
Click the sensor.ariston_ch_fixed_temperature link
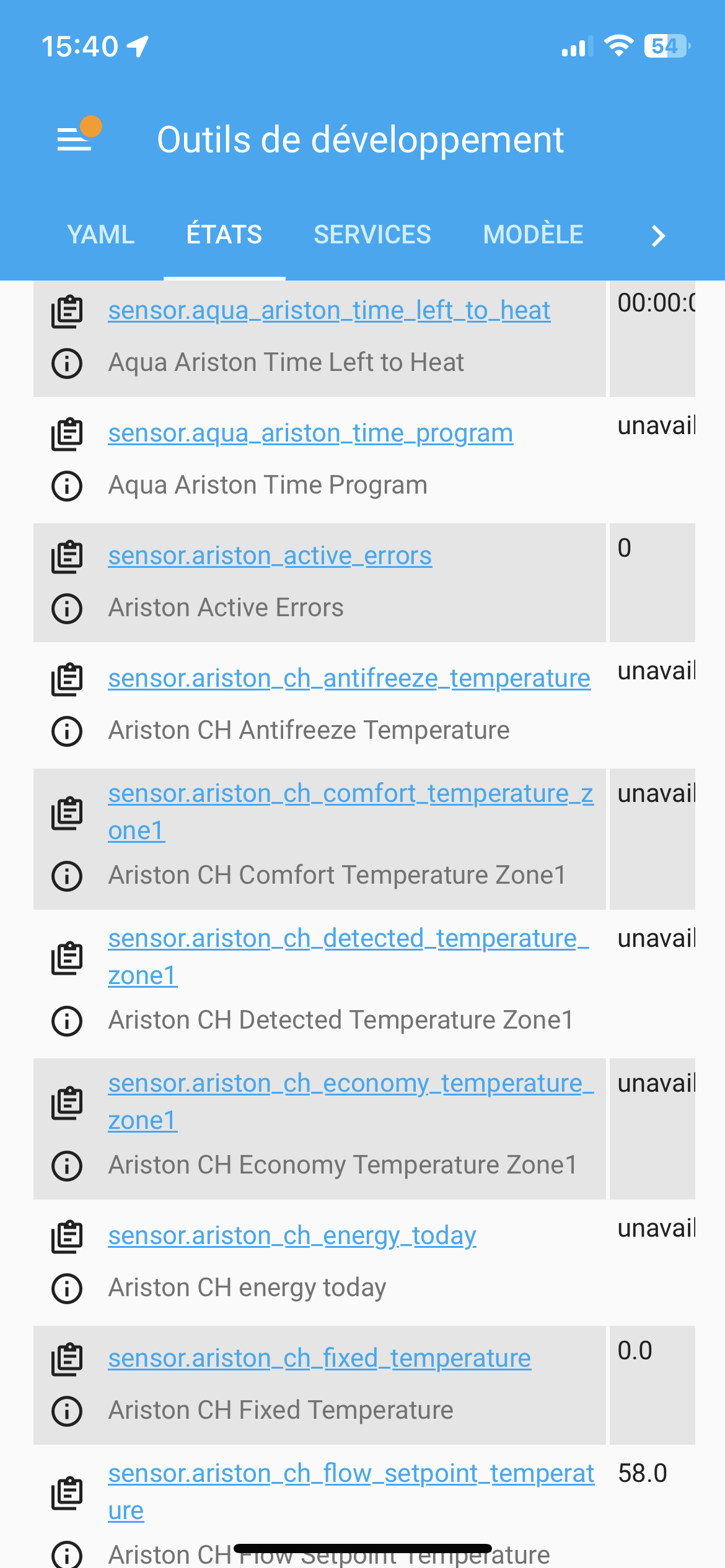pyautogui.click(x=319, y=1357)
